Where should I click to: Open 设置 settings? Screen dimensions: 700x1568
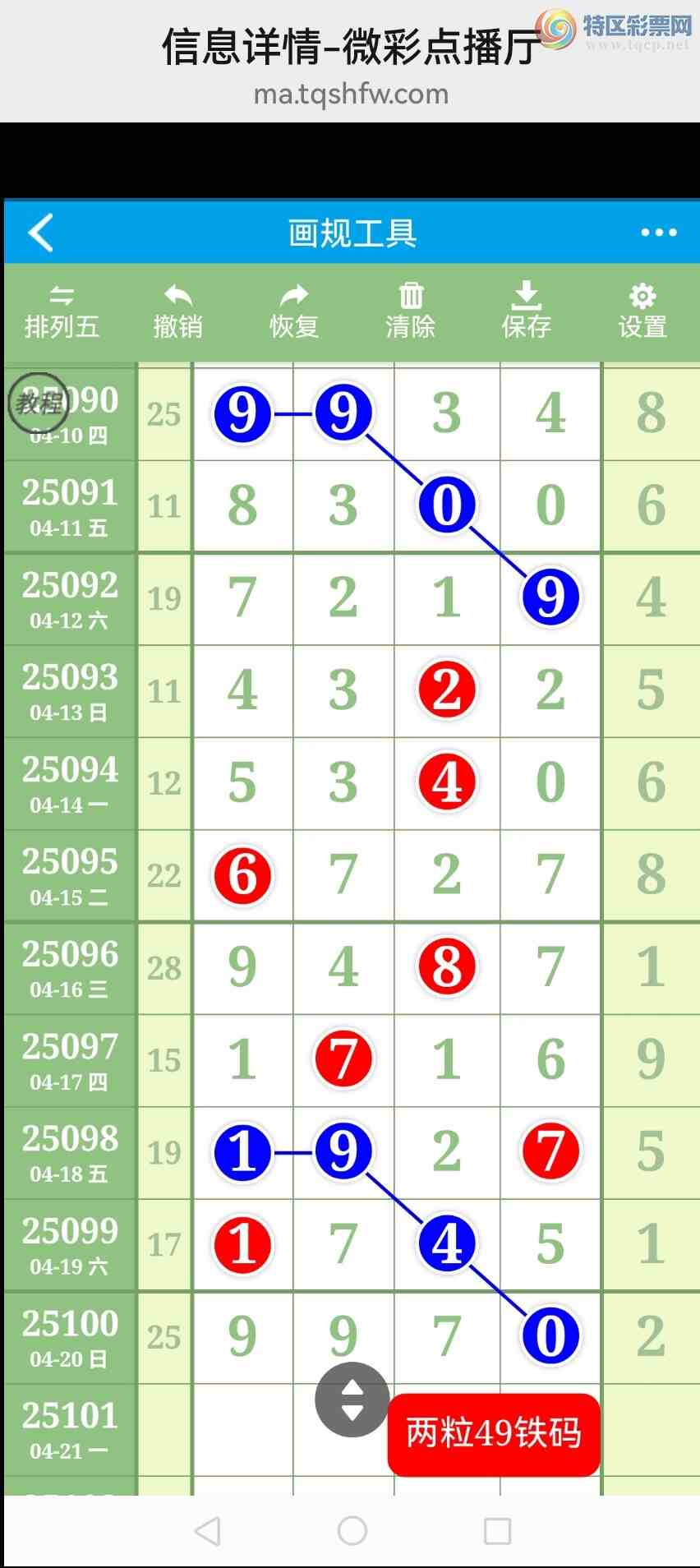click(642, 312)
